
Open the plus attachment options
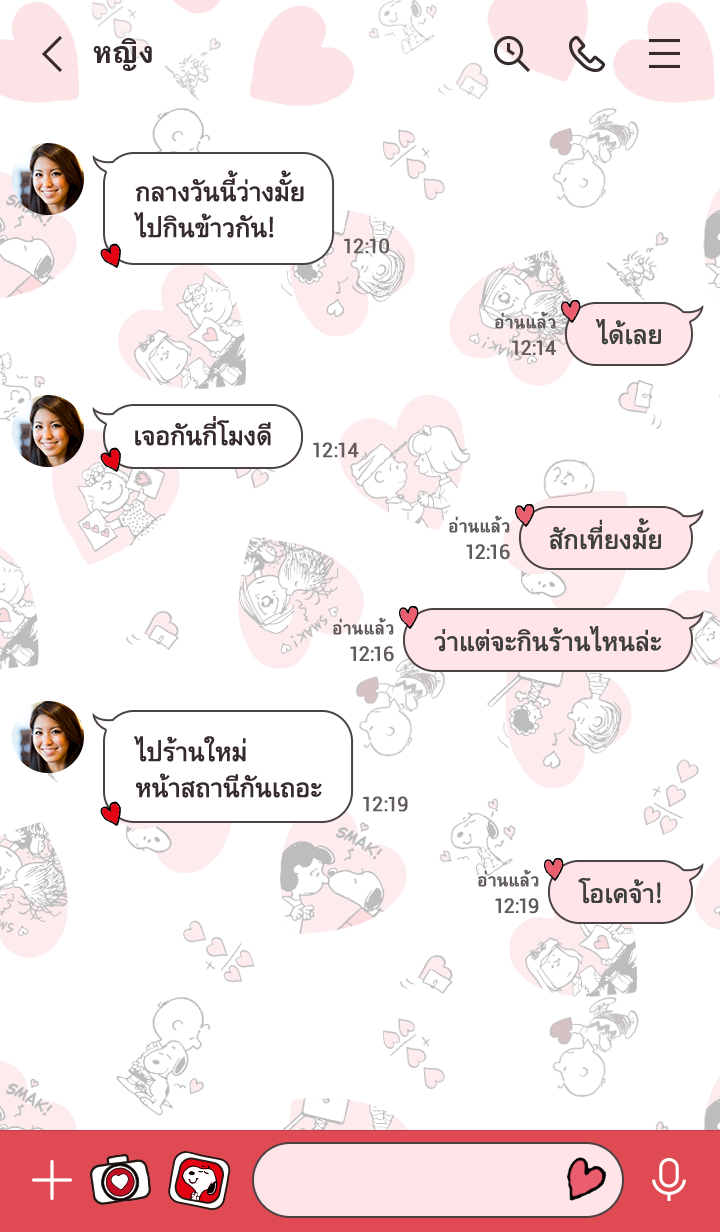tap(52, 1181)
